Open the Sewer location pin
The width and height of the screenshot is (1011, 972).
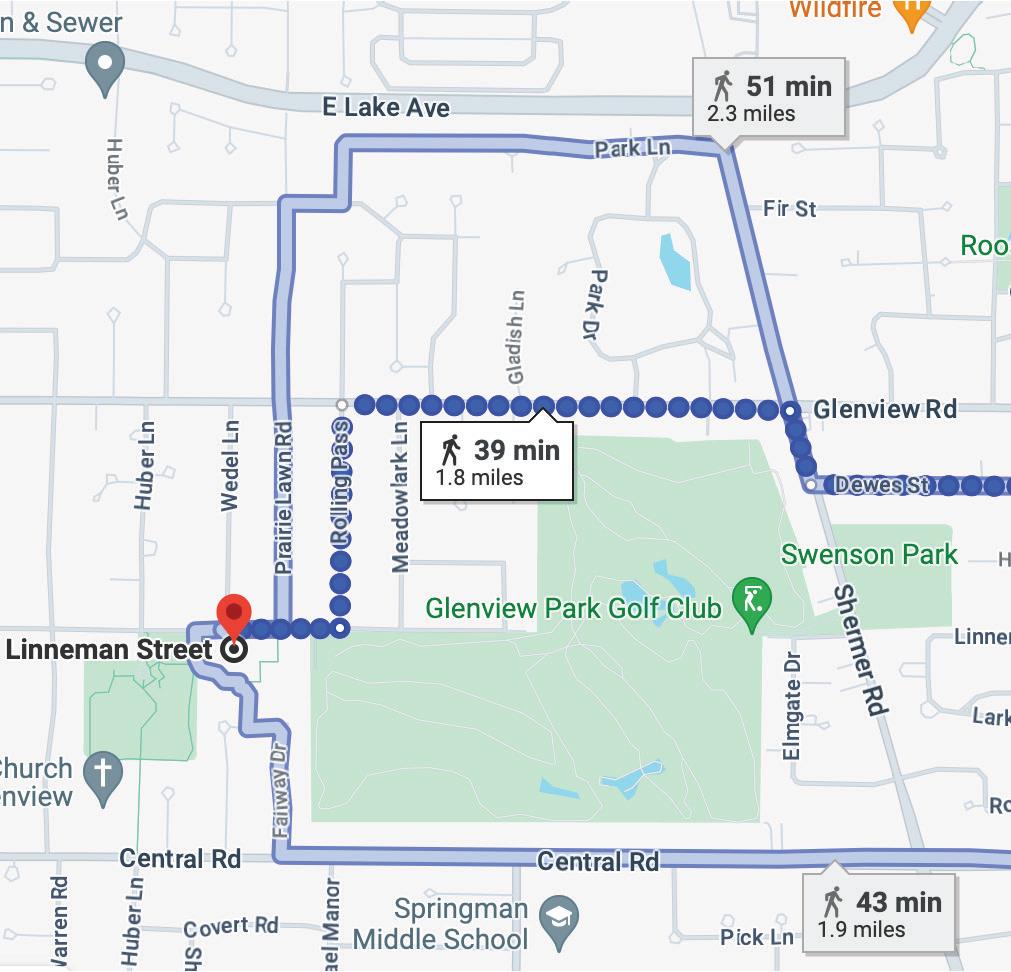[104, 69]
